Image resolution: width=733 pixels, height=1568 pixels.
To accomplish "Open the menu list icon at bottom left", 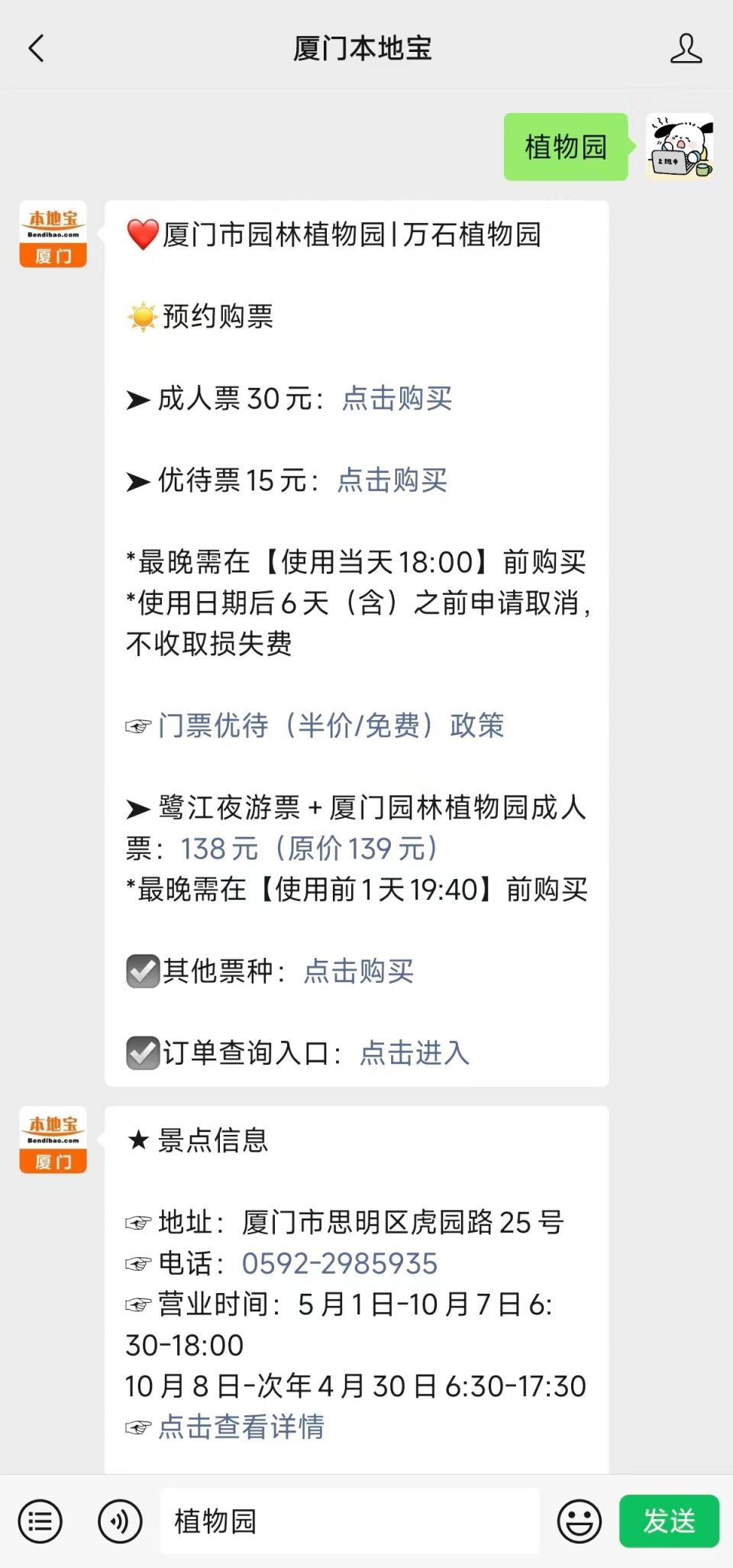I will 40,1521.
